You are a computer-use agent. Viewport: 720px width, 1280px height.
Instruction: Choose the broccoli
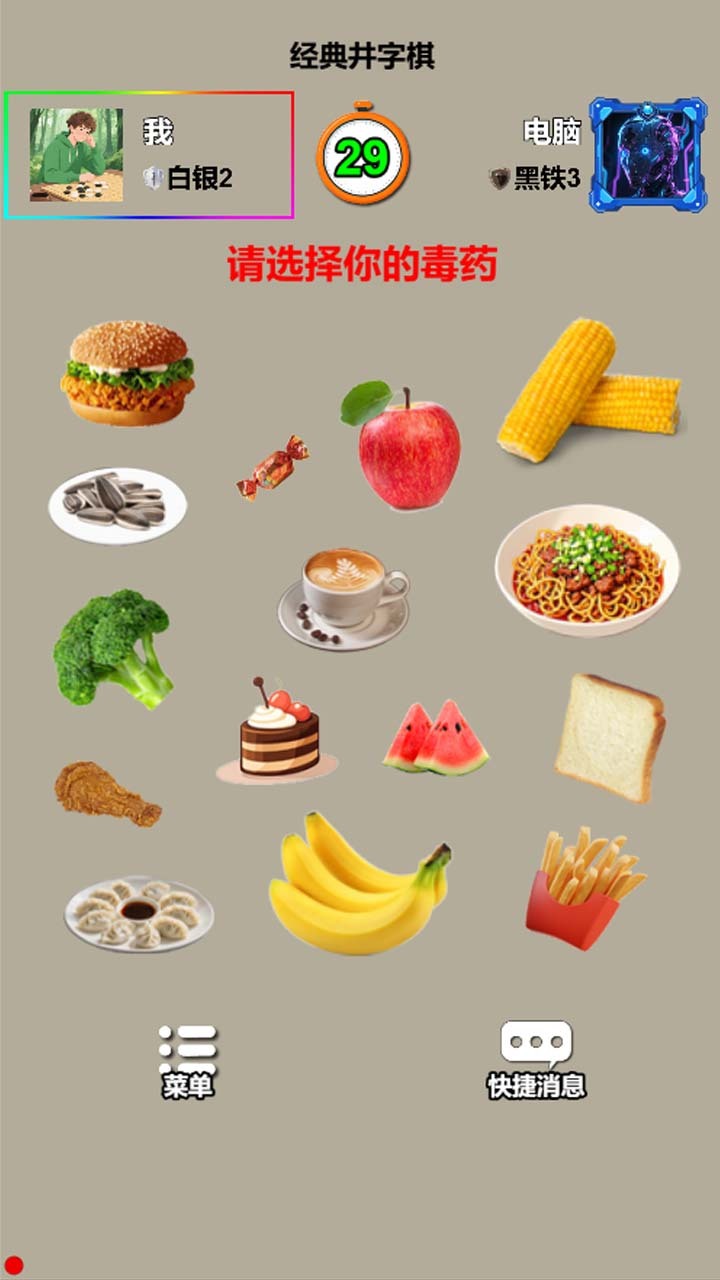tap(112, 647)
